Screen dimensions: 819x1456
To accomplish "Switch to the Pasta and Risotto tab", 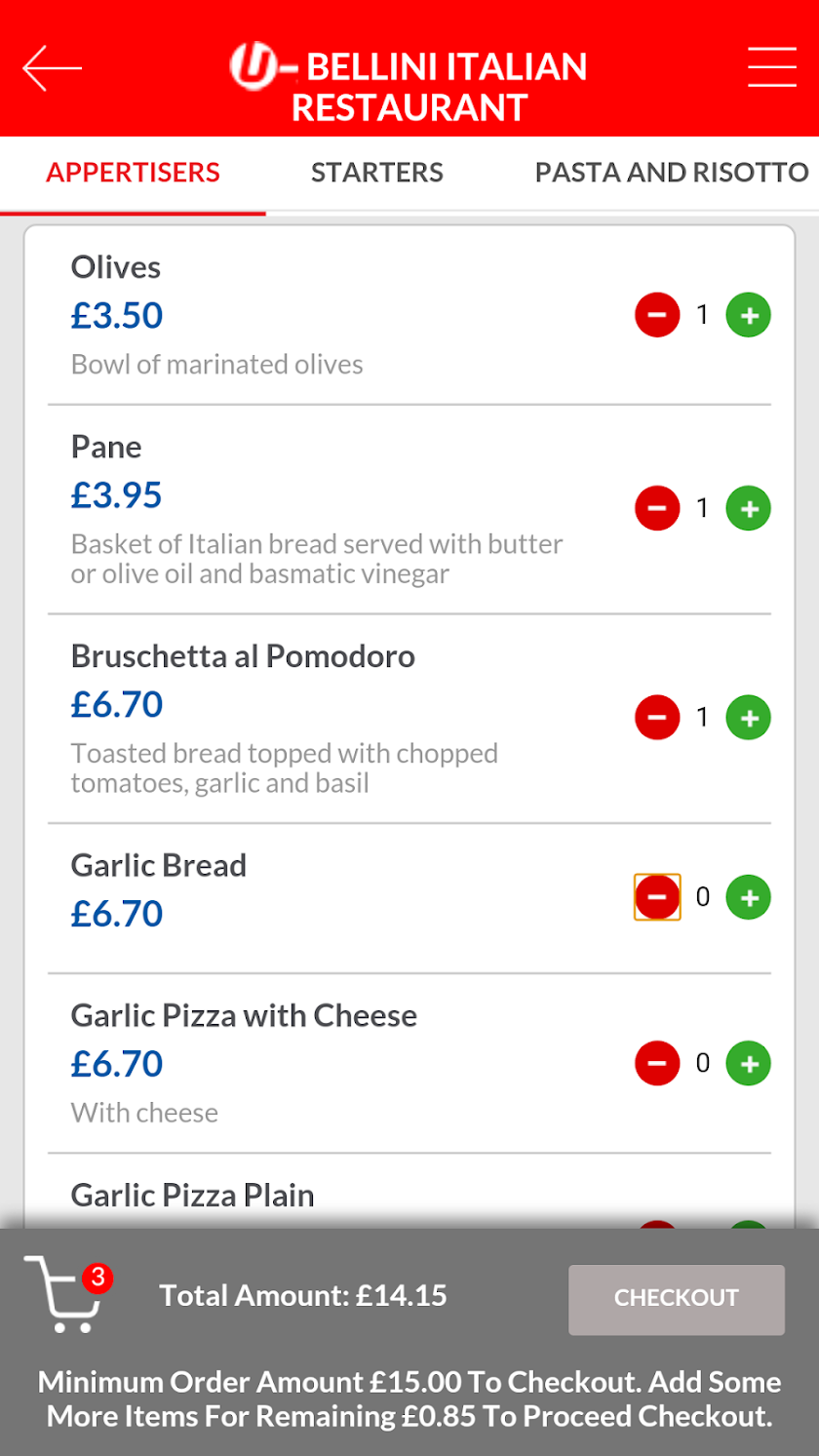I will 672,173.
